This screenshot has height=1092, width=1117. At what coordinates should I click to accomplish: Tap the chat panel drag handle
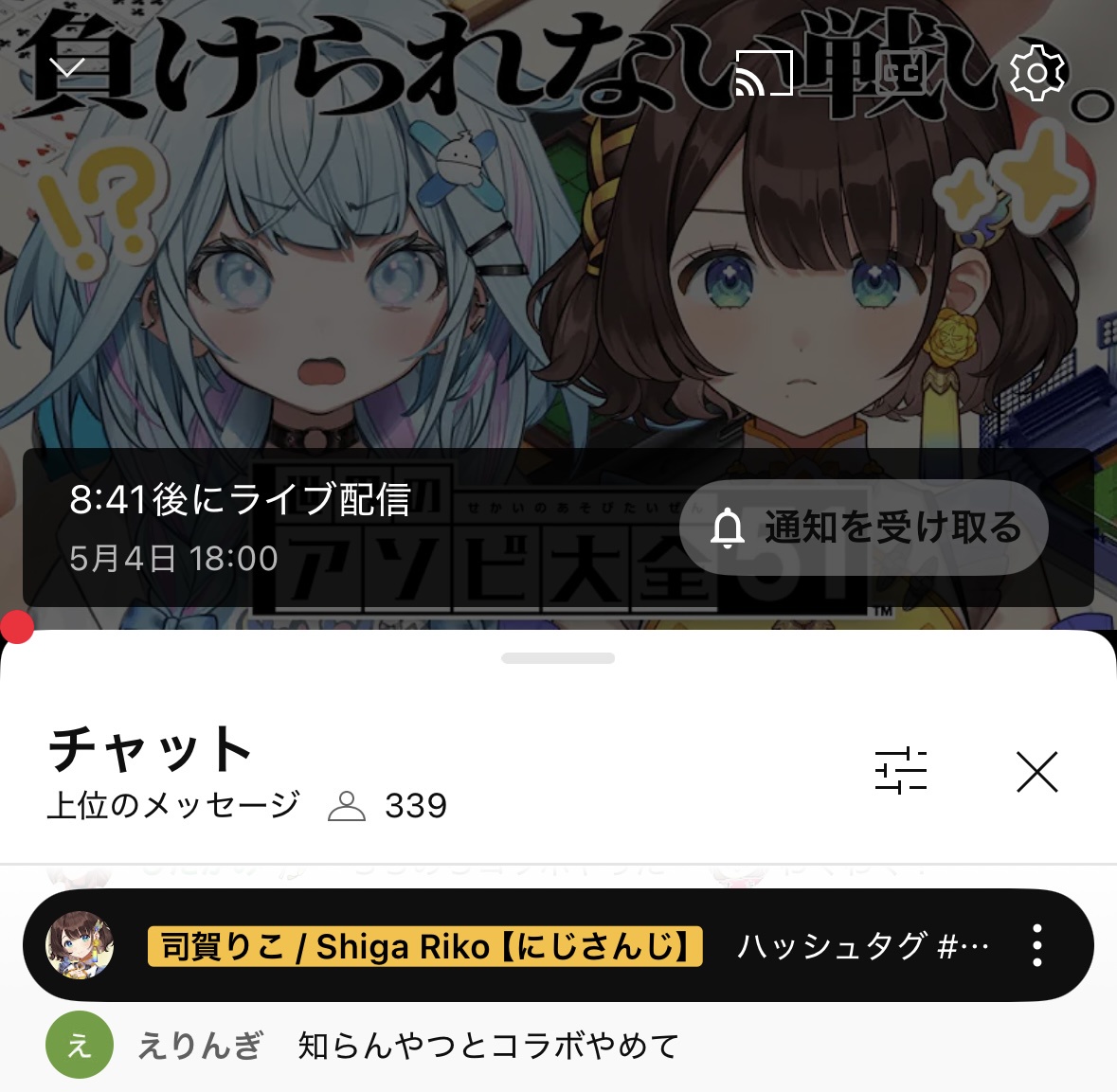pyautogui.click(x=558, y=658)
